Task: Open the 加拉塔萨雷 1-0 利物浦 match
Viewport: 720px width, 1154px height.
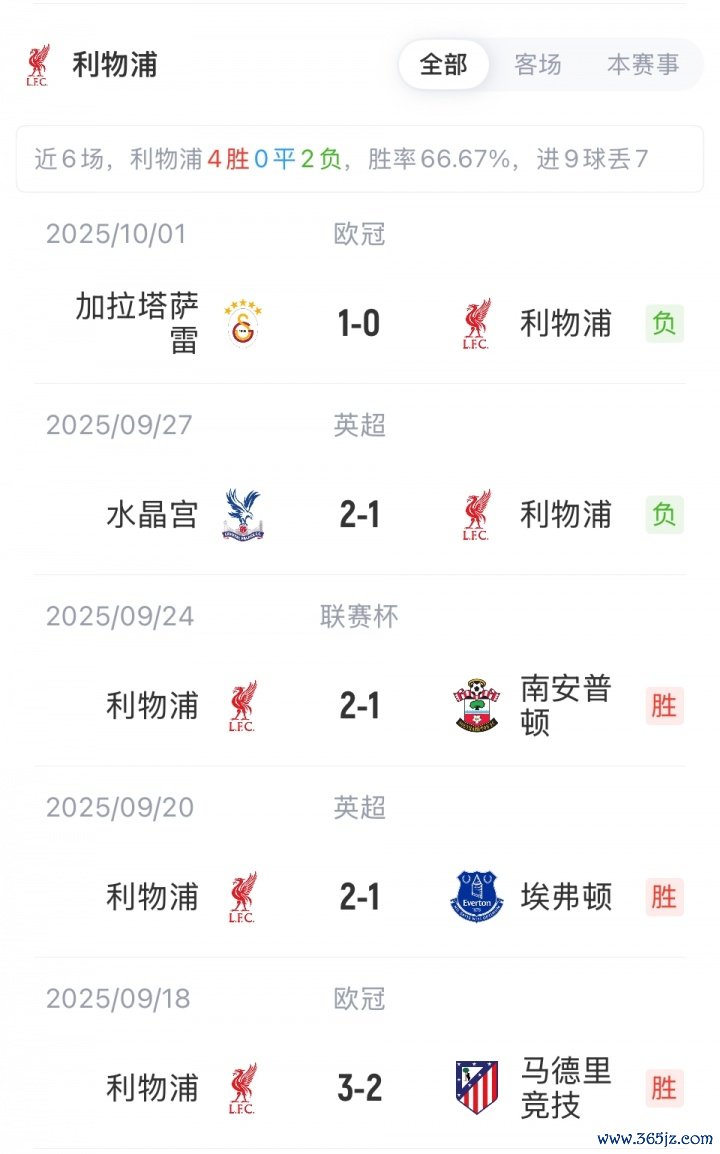Action: point(359,324)
